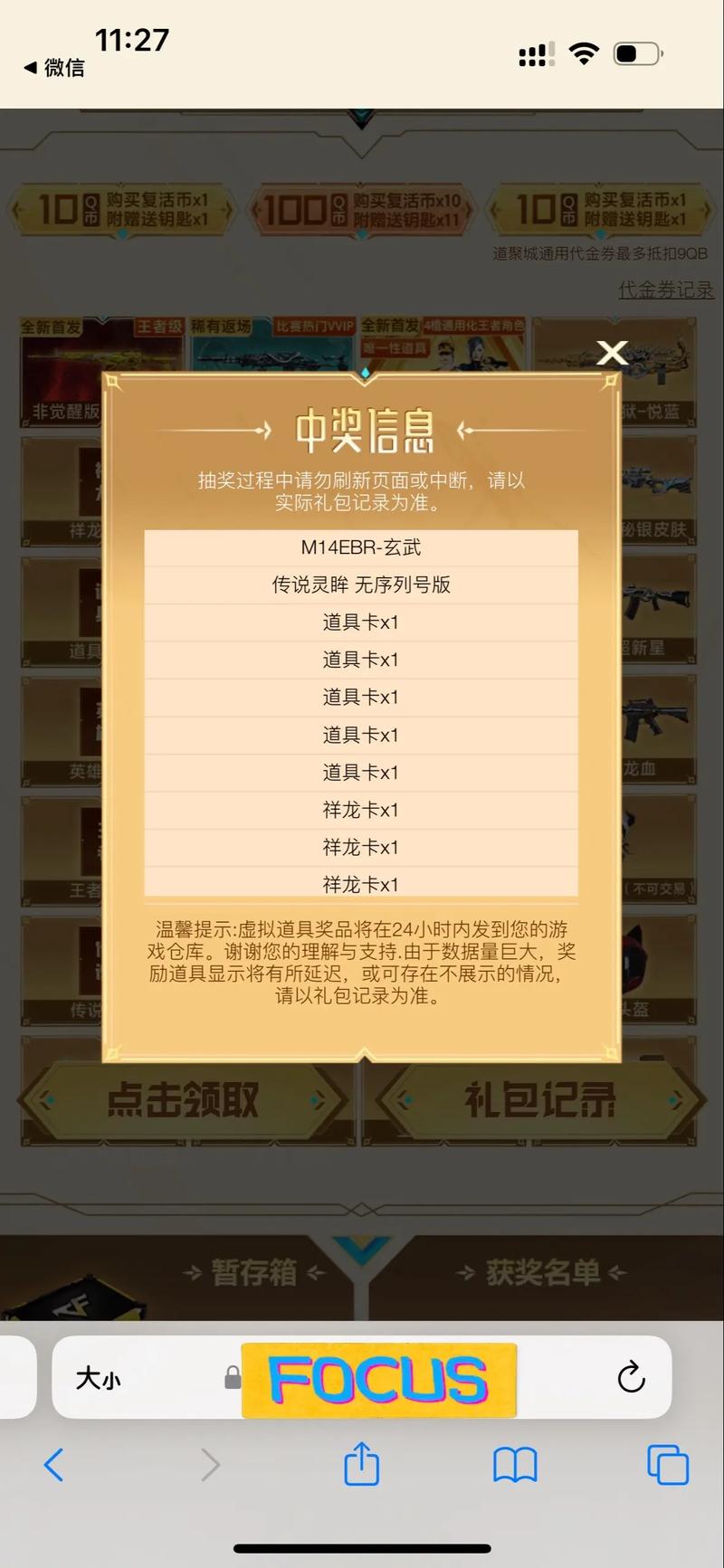Close the 中奖信息 prize dialog
Viewport: 724px width, 1568px height.
(x=613, y=352)
